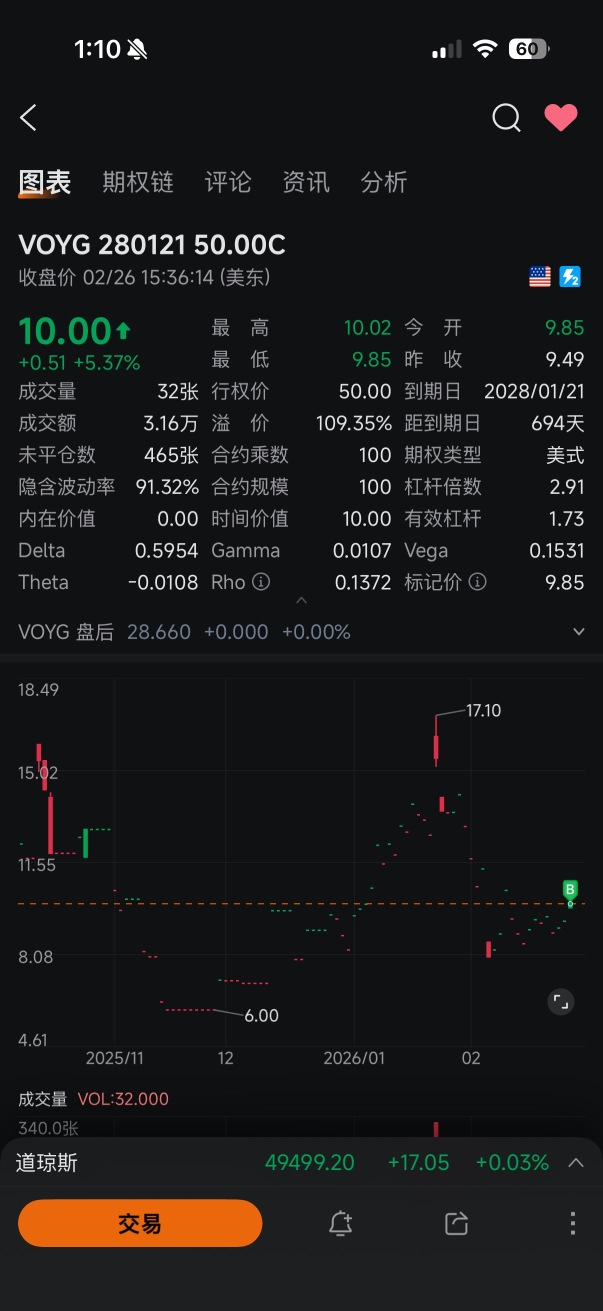
Task: Open chart in fullscreen mode
Action: pyautogui.click(x=562, y=1001)
